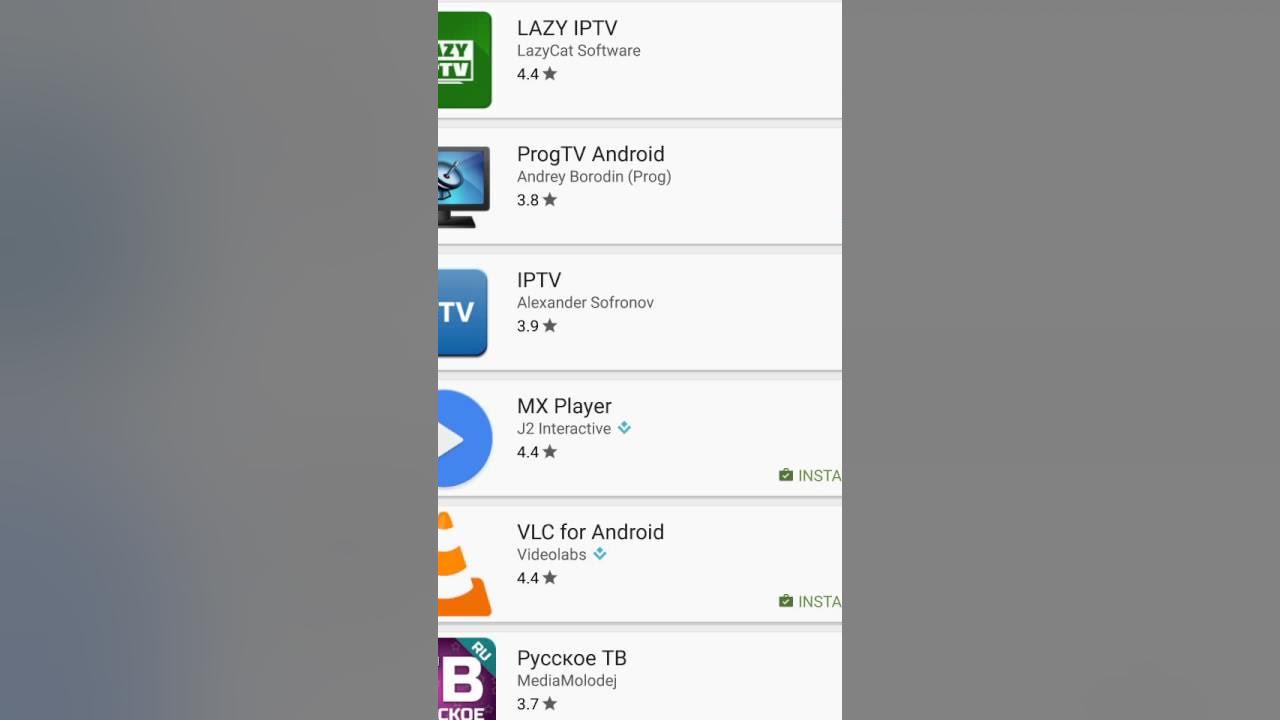This screenshot has height=720, width=1280.
Task: Select IPTV by Alexander Sofronov
Action: click(x=539, y=281)
